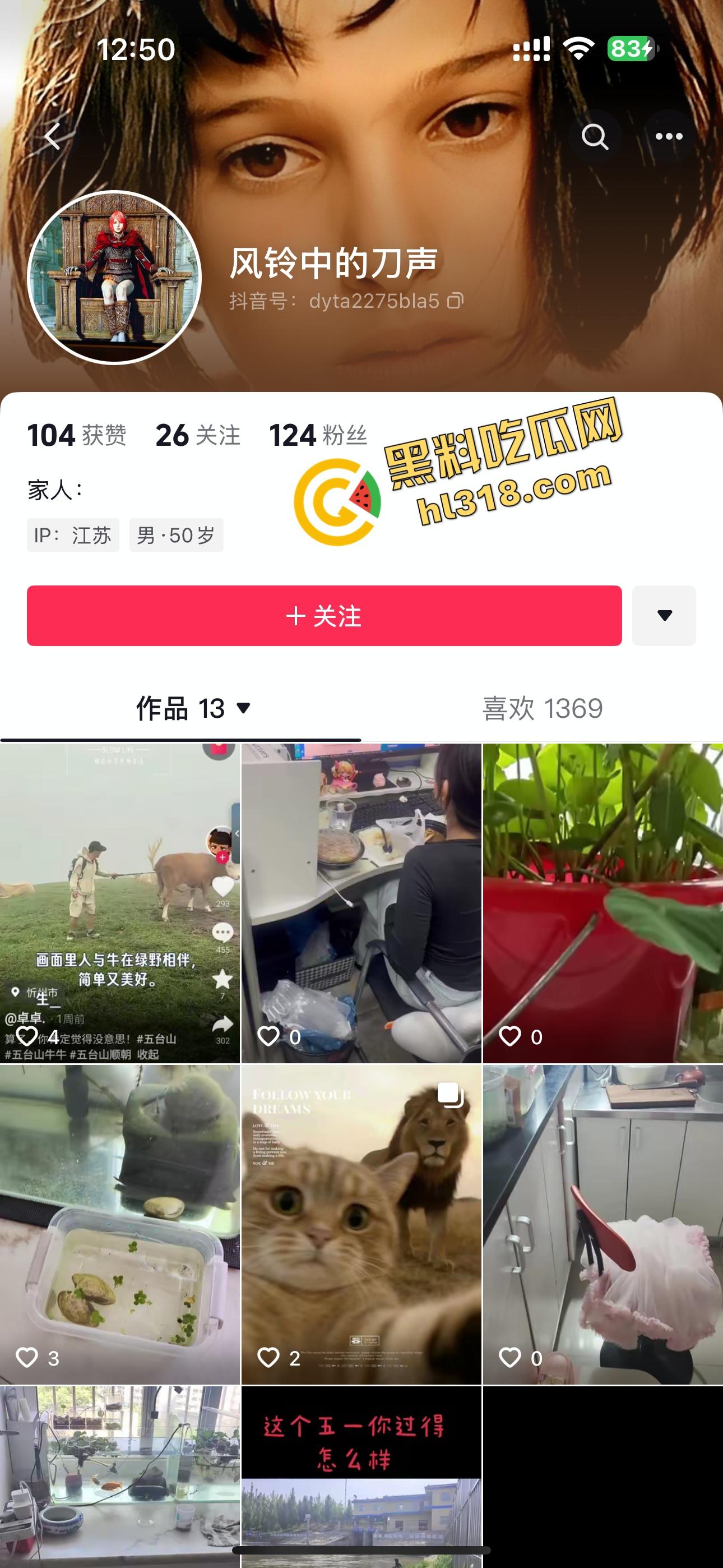The width and height of the screenshot is (723, 1568).
Task: Open the cat and lion photo post
Action: point(361,1224)
